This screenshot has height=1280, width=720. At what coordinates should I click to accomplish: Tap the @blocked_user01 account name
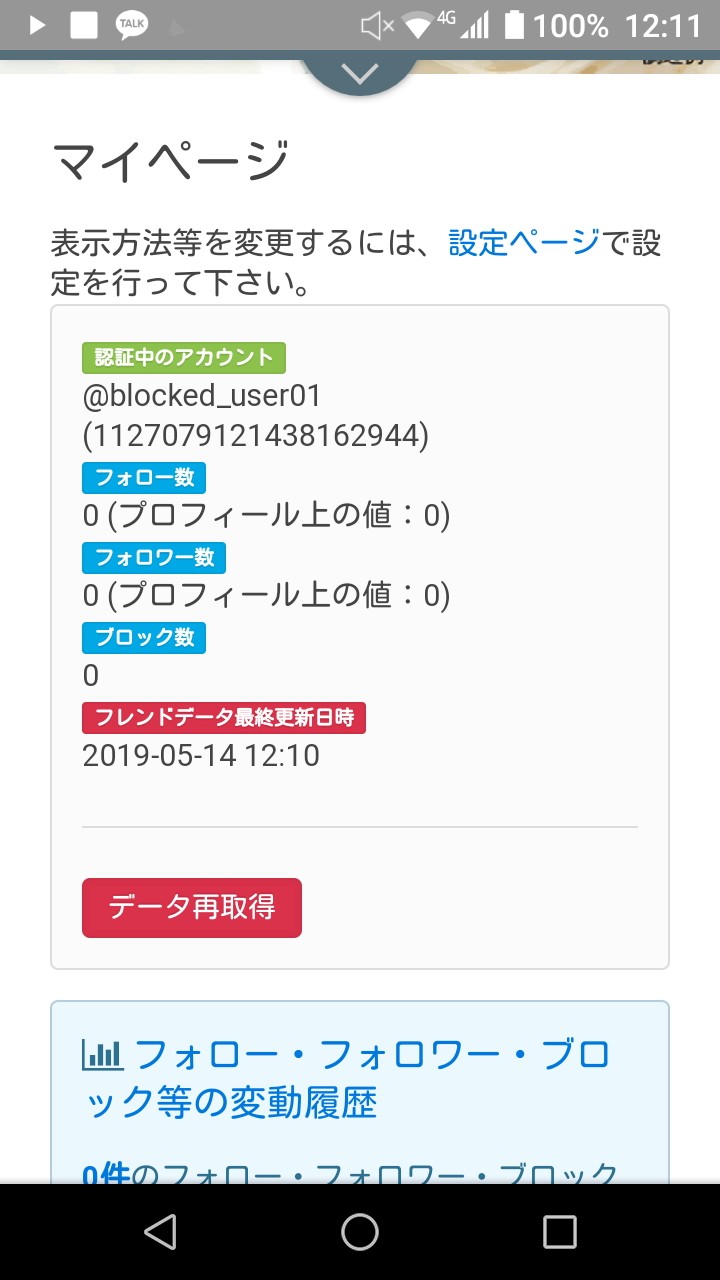tap(201, 395)
